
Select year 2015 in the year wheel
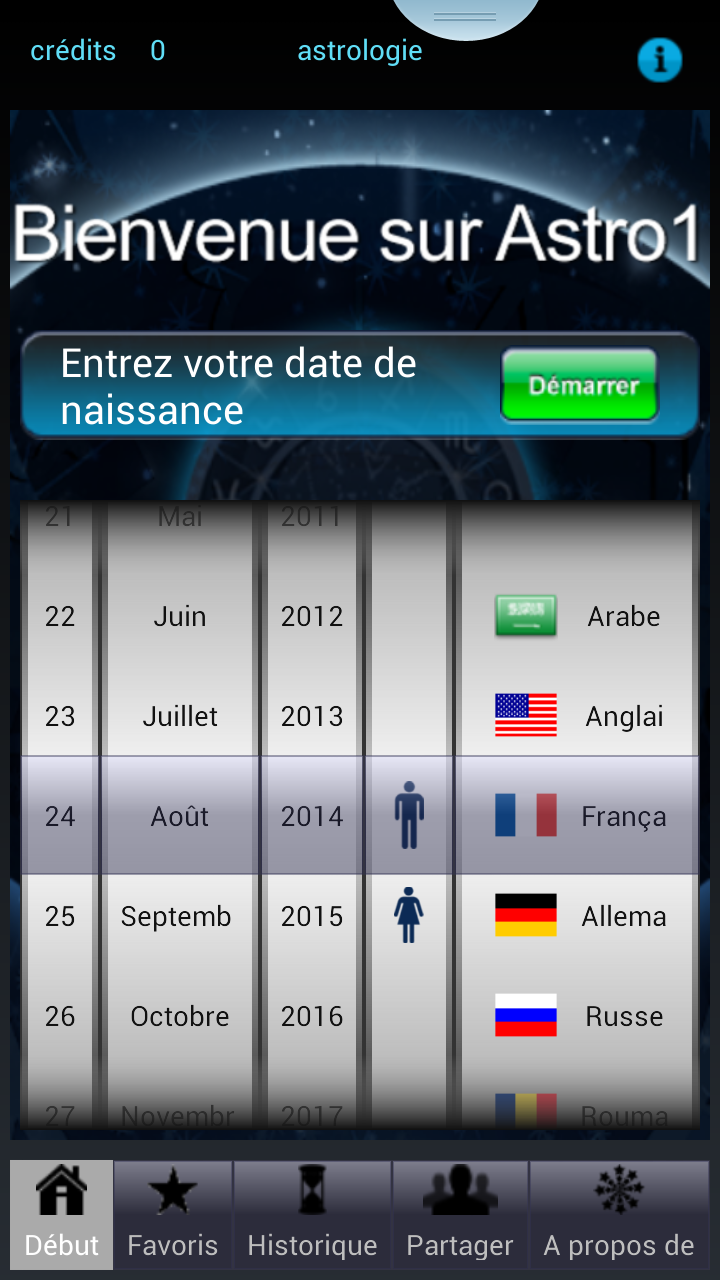312,916
